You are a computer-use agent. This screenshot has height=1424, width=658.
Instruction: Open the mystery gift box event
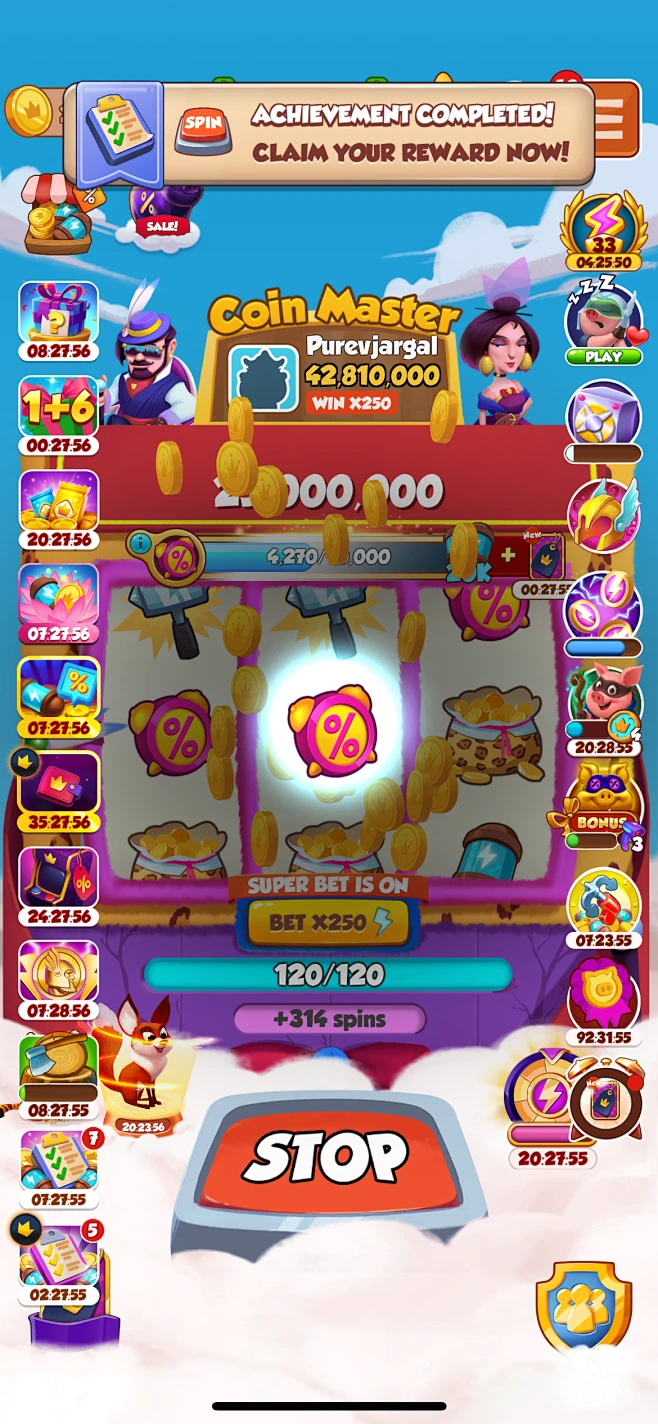coord(59,313)
